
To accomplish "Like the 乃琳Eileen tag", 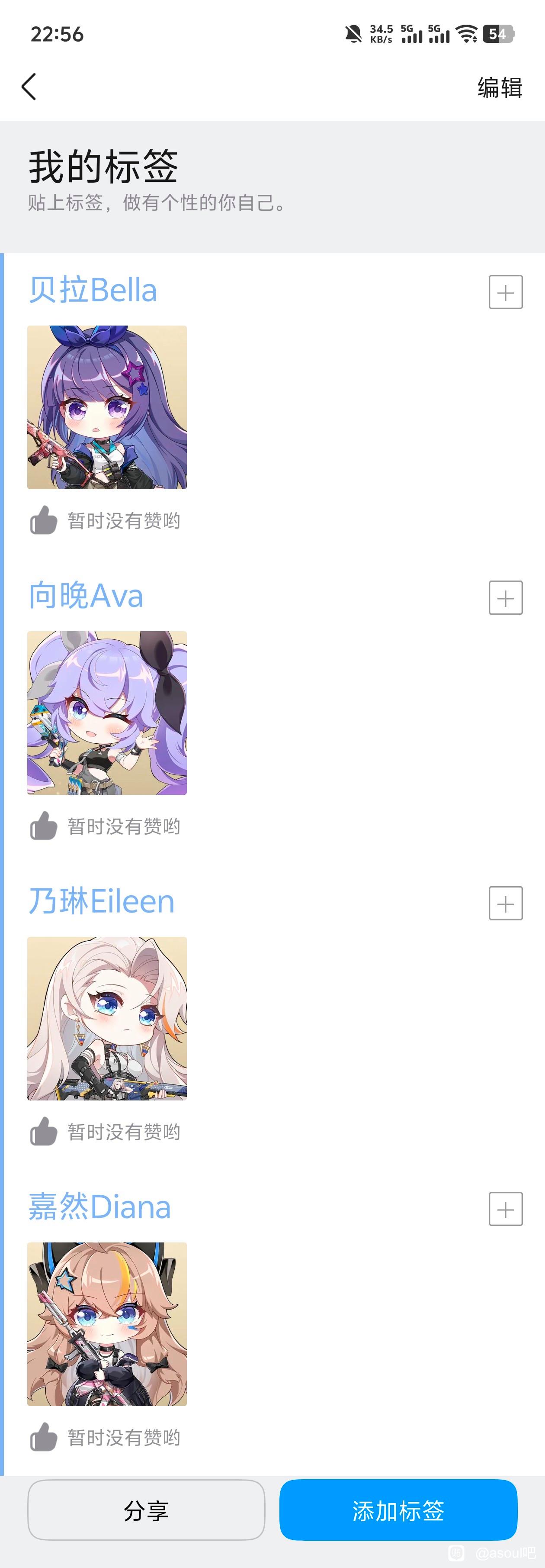I will click(x=43, y=1132).
